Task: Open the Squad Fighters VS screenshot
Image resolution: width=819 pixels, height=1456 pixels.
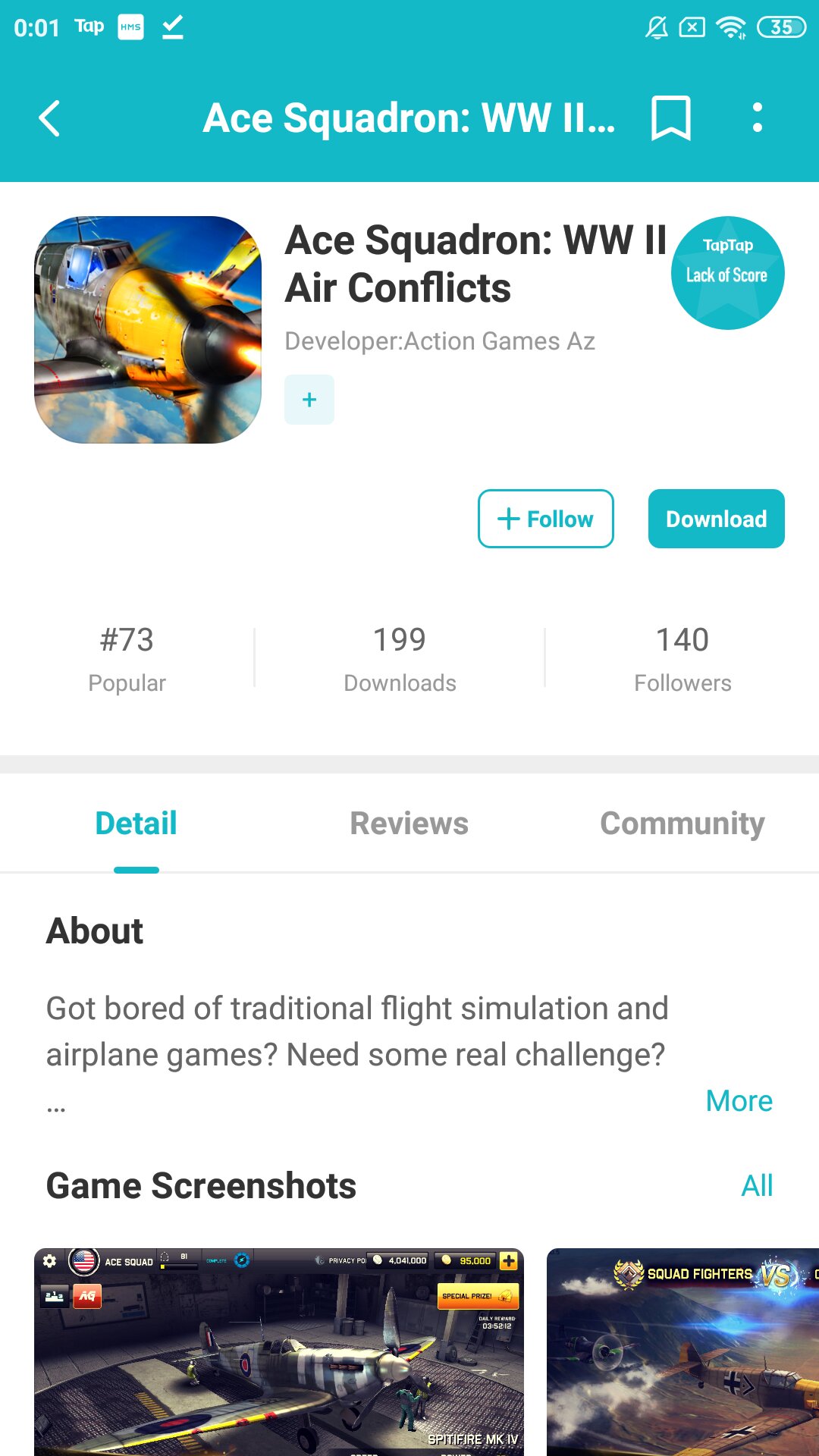Action: 682,1352
